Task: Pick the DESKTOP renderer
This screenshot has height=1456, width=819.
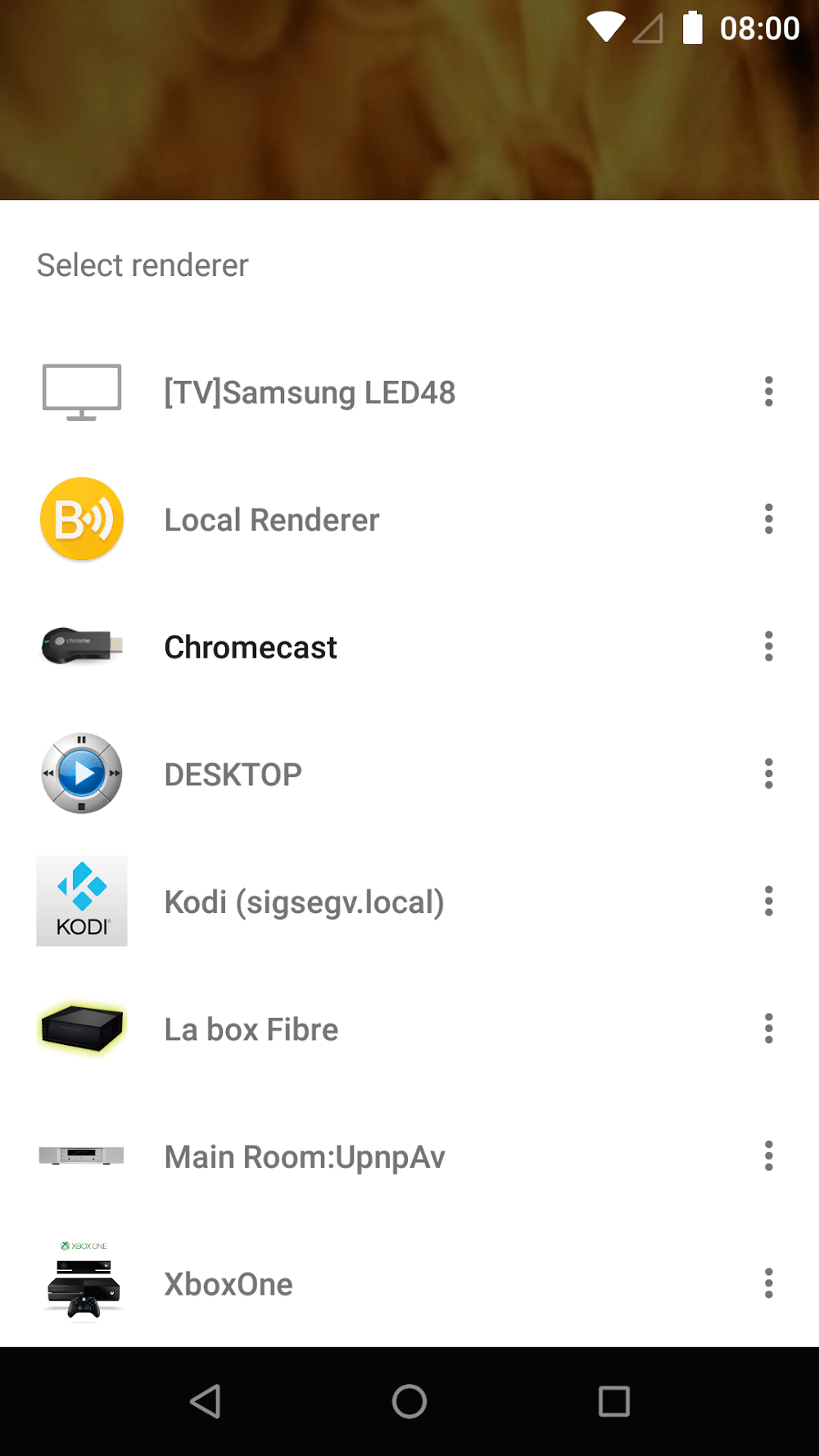Action: 233,775
